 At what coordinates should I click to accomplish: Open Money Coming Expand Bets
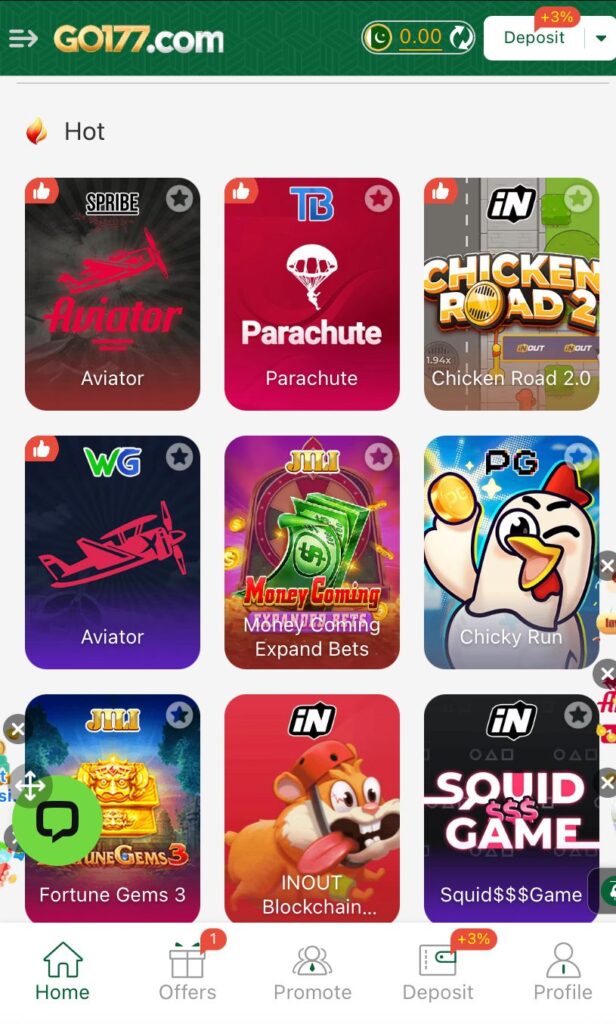(x=312, y=552)
